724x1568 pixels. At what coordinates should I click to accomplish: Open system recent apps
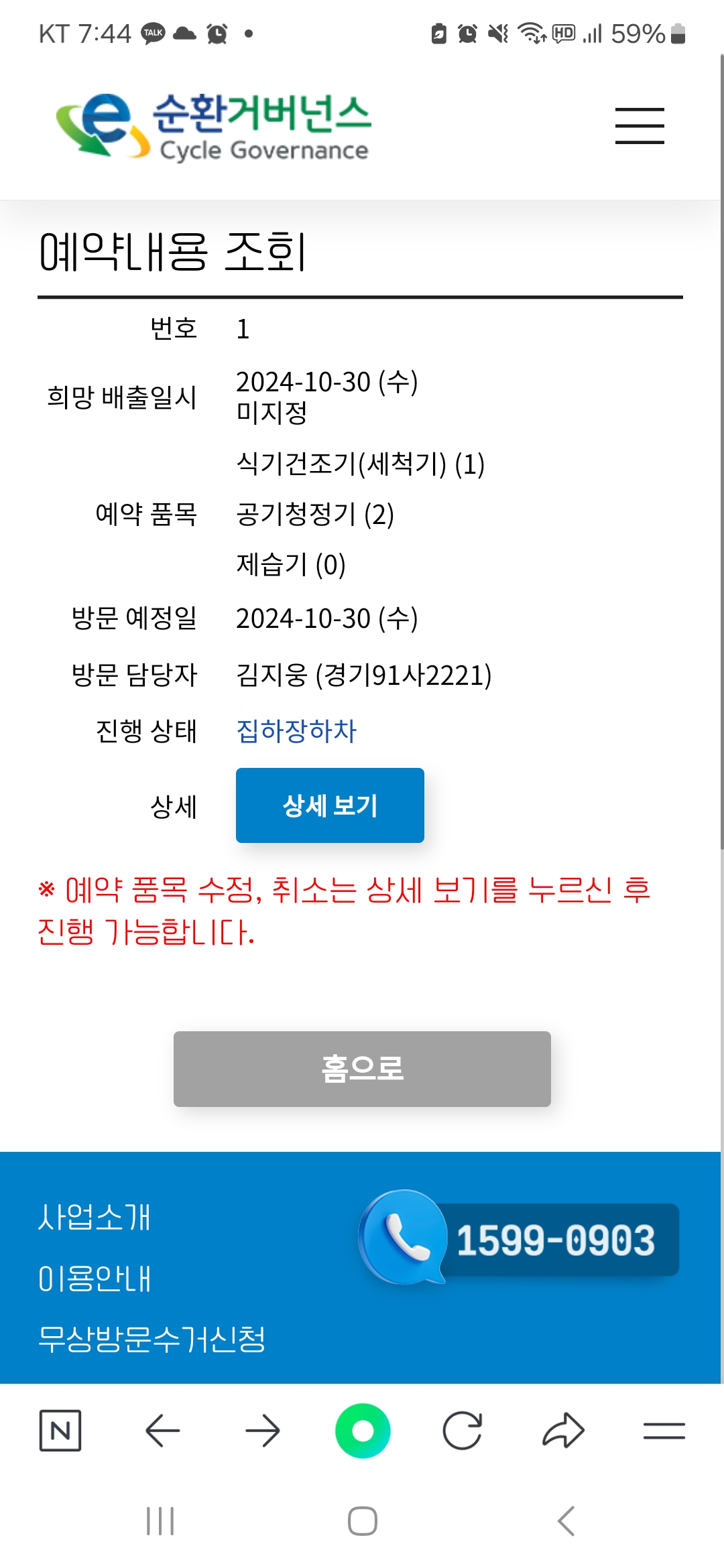pyautogui.click(x=160, y=1521)
